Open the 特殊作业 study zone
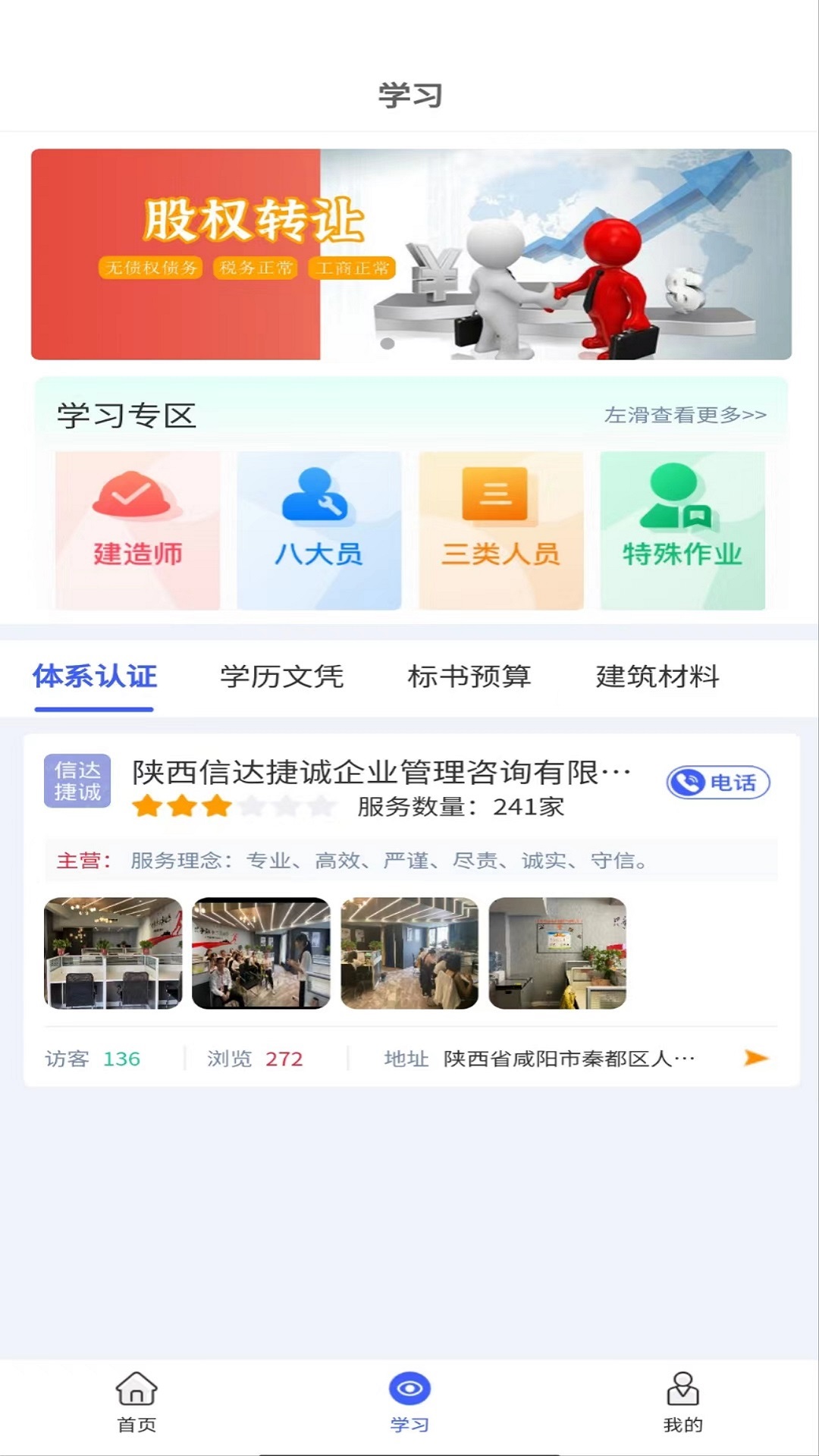The height and width of the screenshot is (1456, 819). pos(682,530)
